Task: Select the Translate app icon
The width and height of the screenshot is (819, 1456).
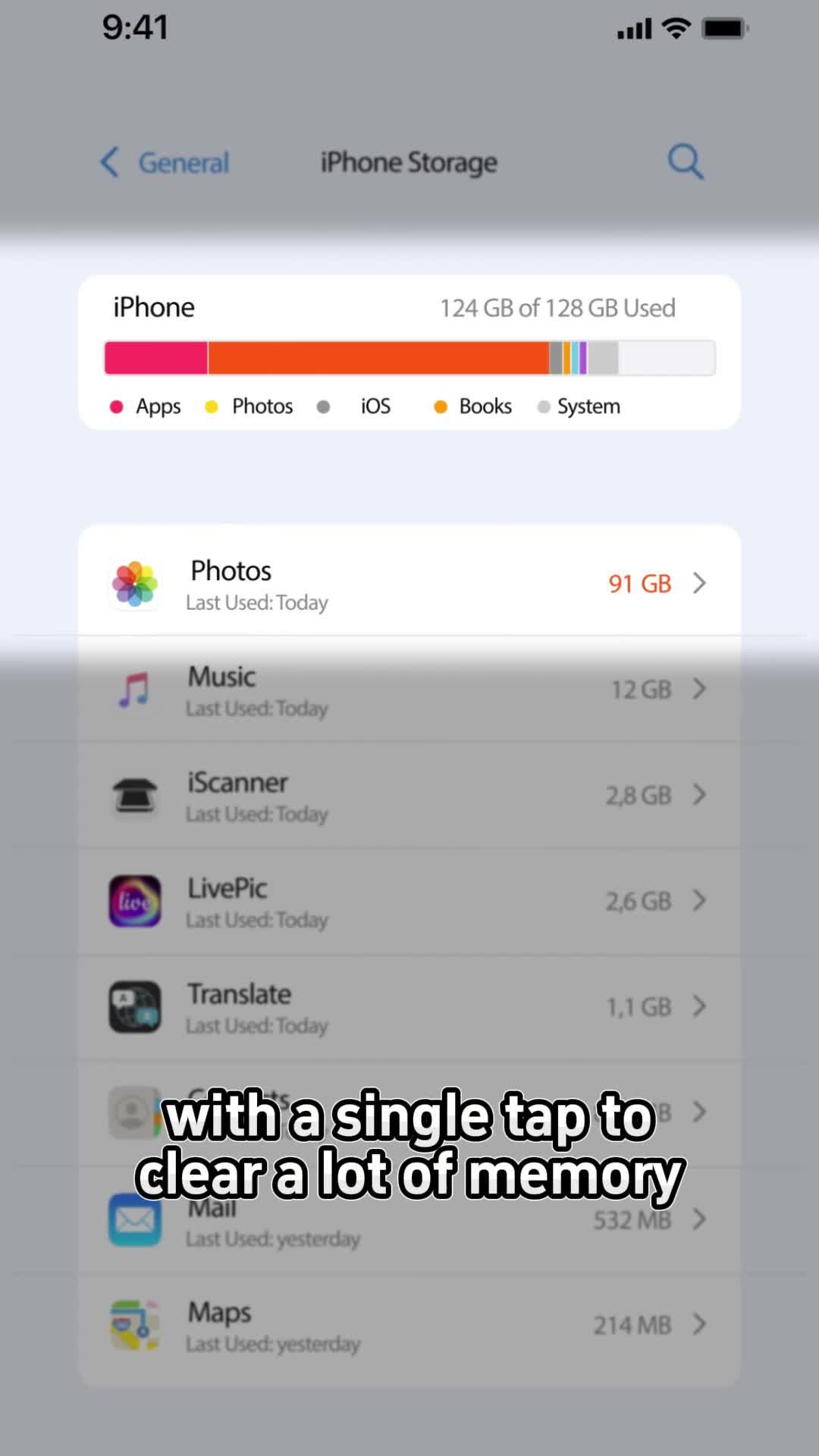Action: click(134, 1007)
